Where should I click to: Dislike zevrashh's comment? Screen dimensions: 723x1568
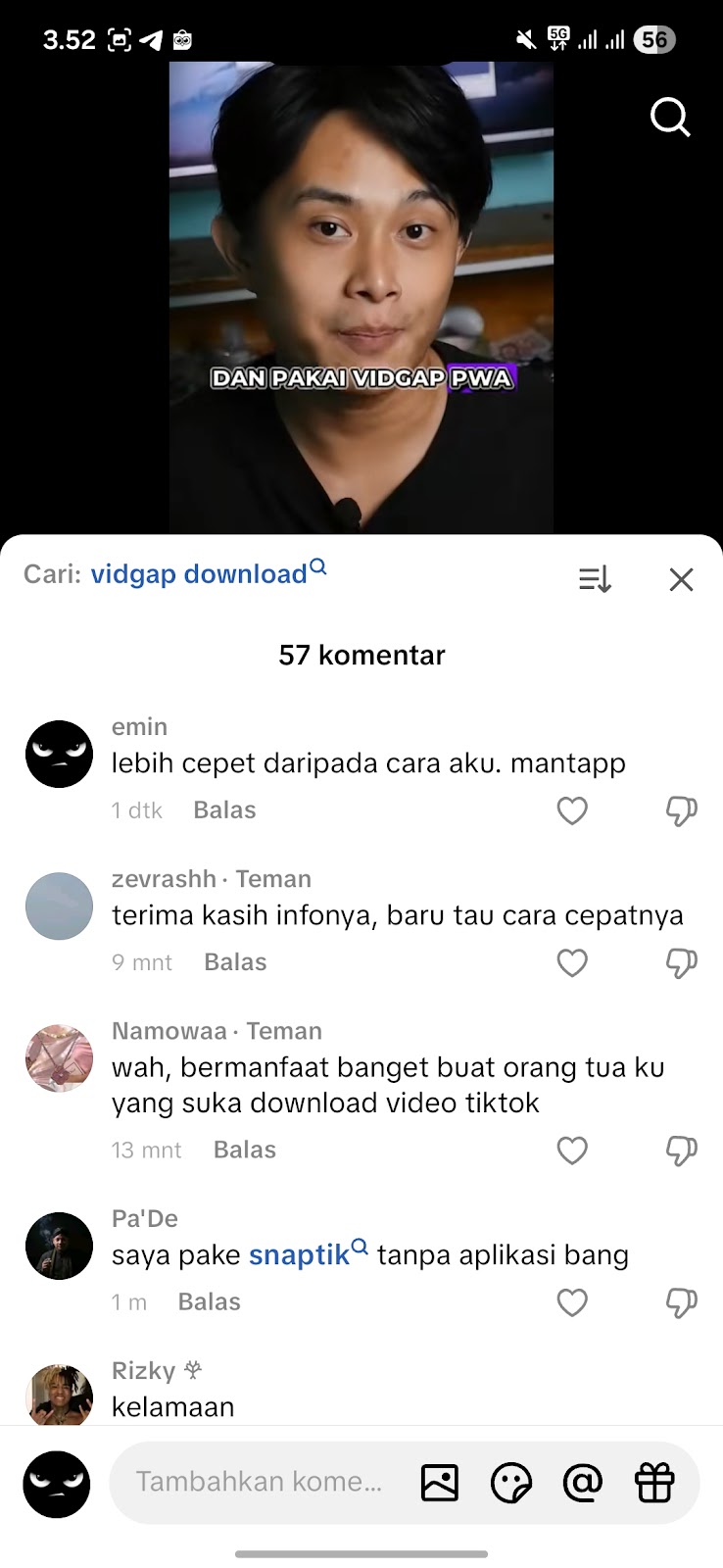(681, 963)
